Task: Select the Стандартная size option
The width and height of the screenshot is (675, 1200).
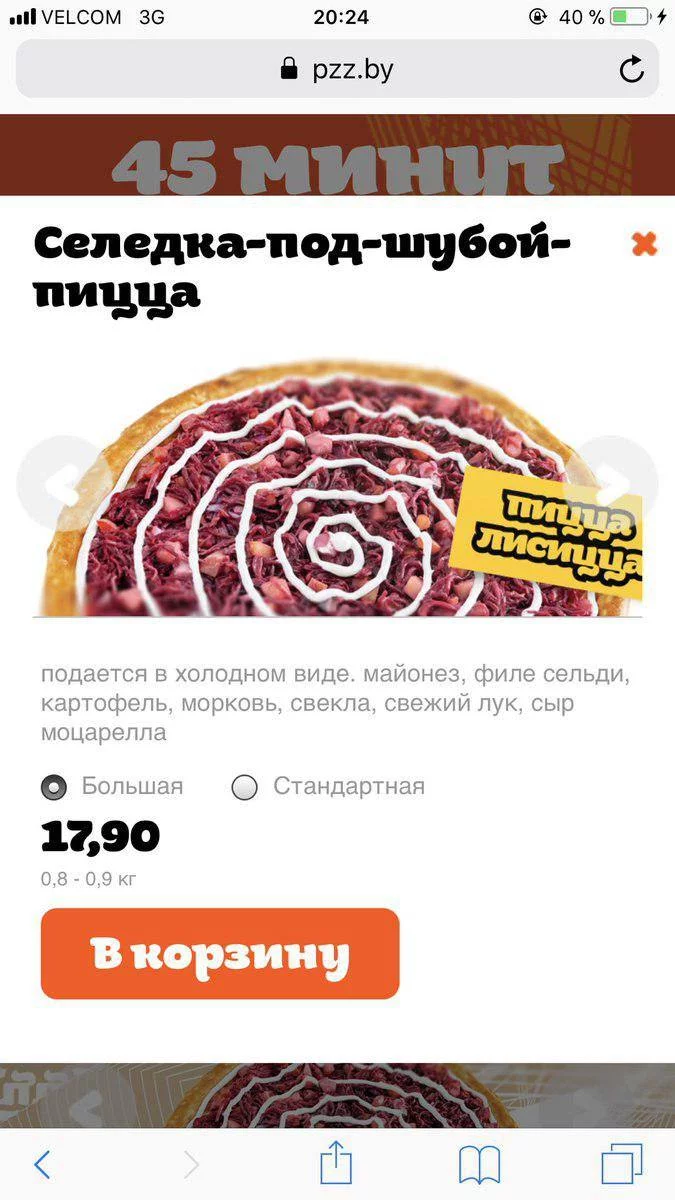Action: click(x=245, y=787)
